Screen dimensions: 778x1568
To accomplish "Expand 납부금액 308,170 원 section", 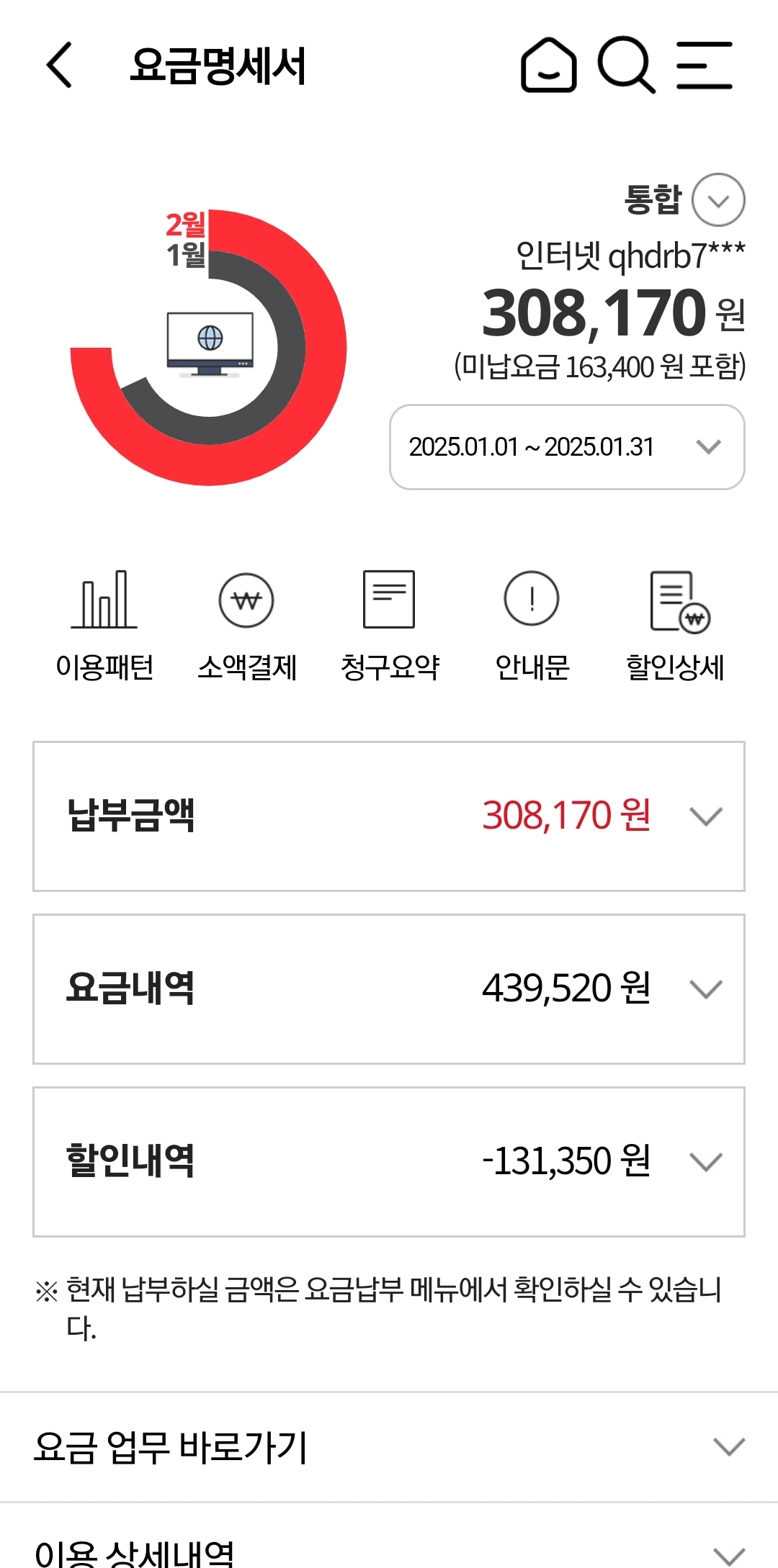I will pyautogui.click(x=389, y=816).
